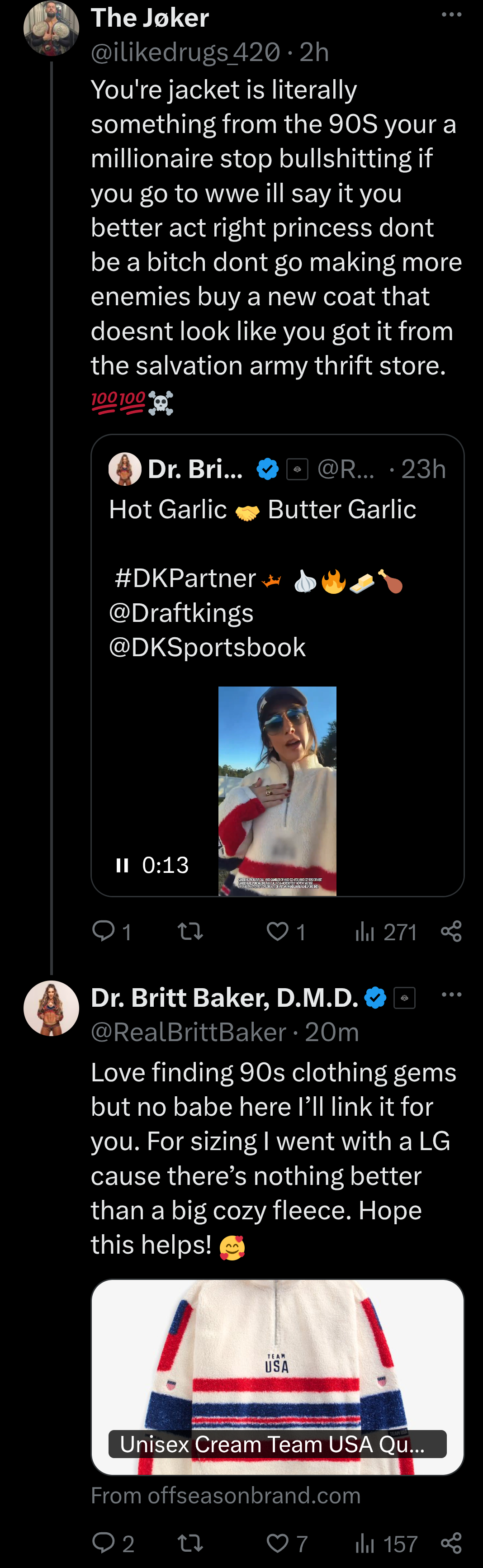Screen dimensions: 483x1568
Task: Share The Jøker's tweet
Action: pos(451,931)
